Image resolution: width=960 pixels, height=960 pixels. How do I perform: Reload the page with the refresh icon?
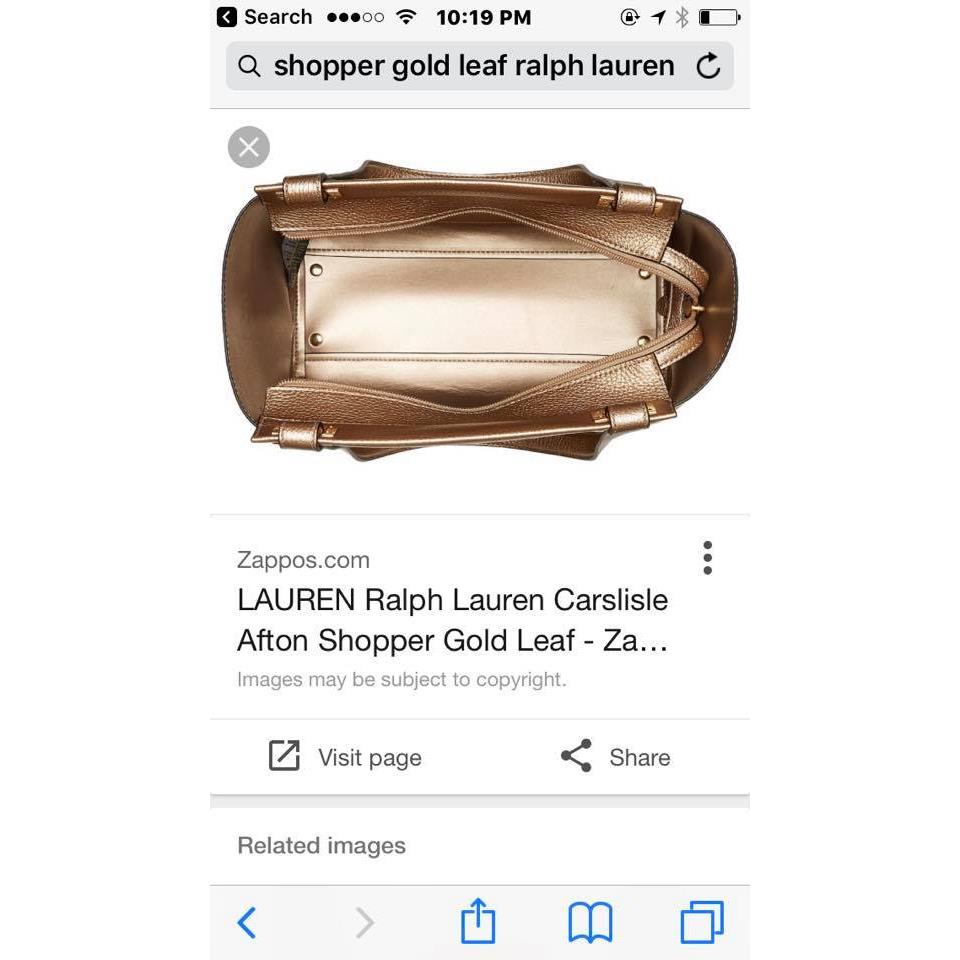click(708, 66)
